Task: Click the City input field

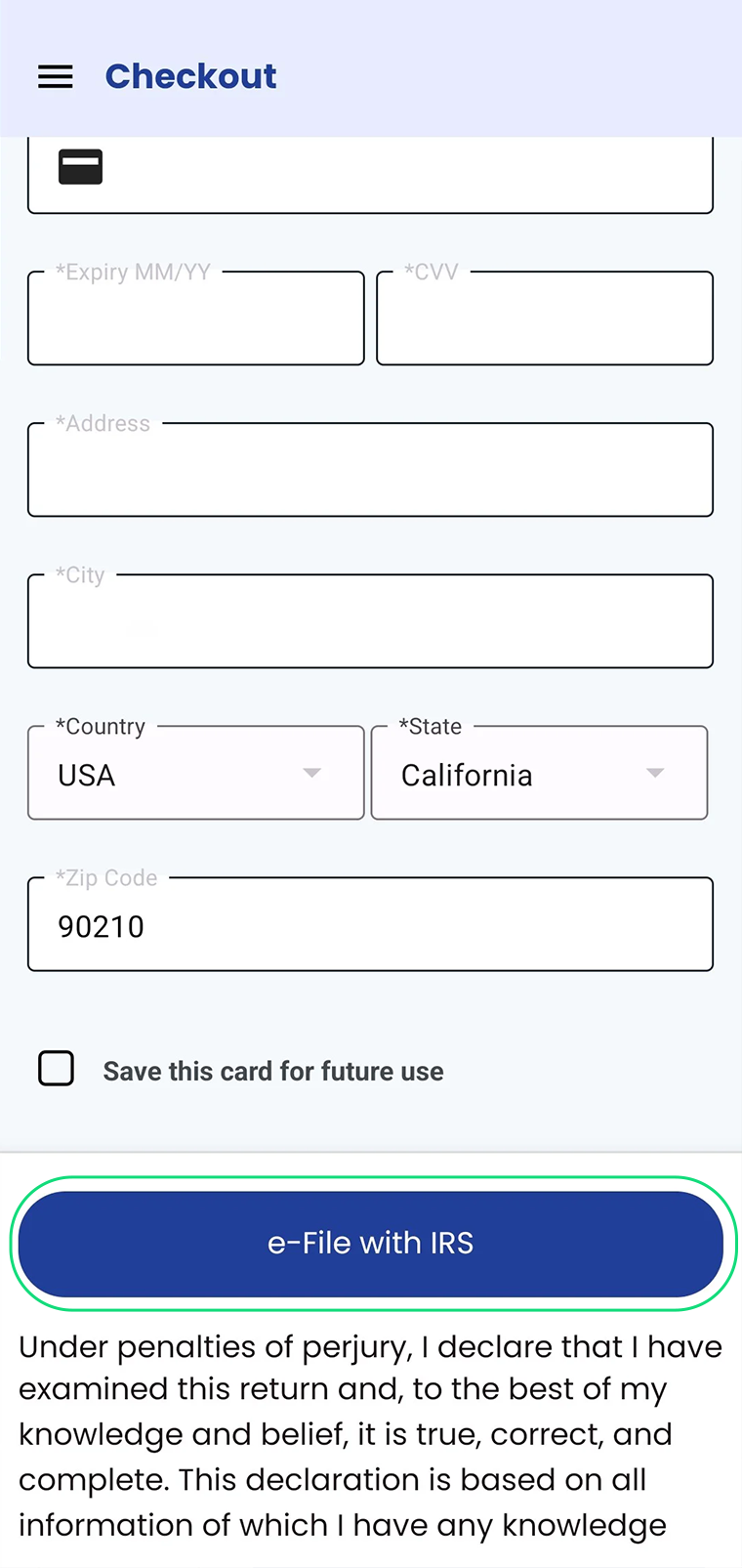Action: tap(371, 620)
